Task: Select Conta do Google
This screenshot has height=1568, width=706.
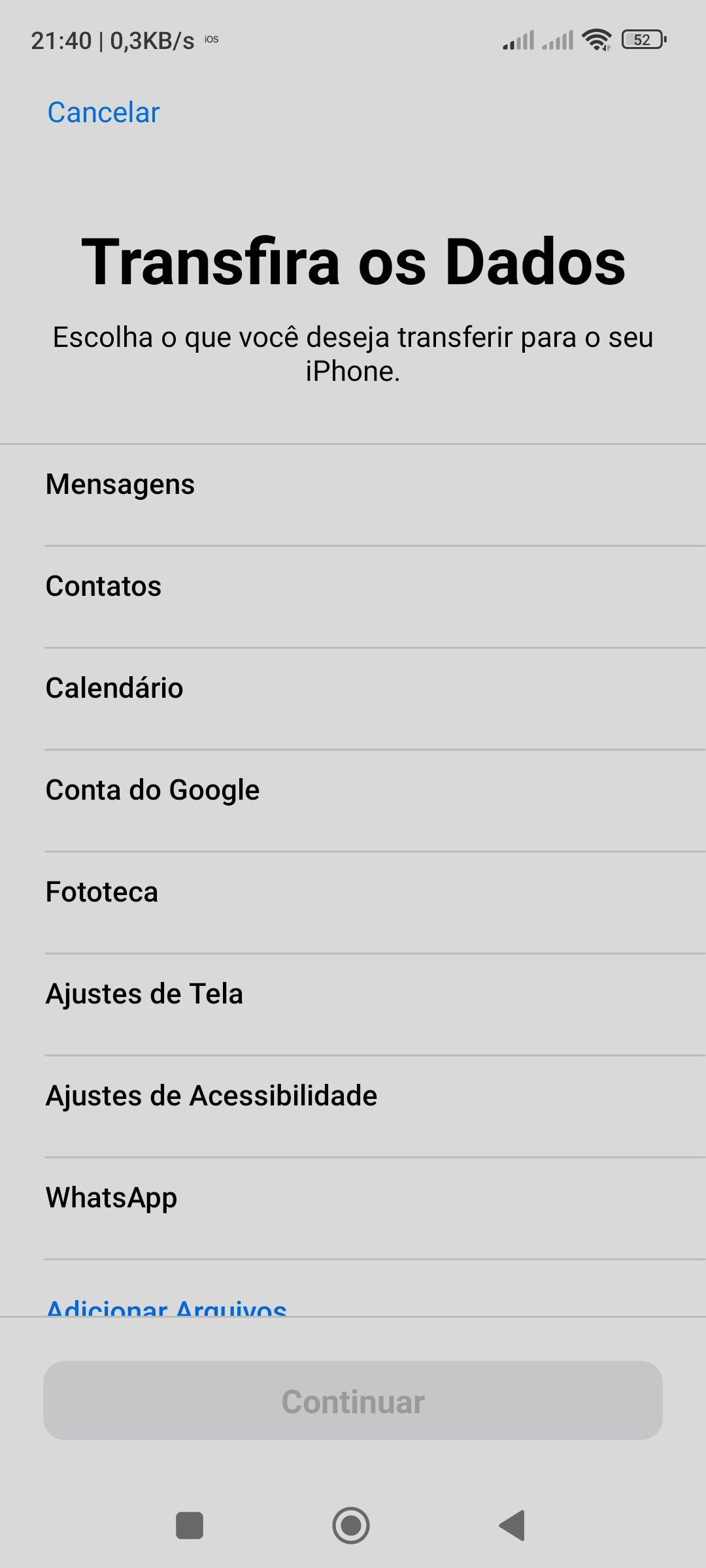Action: click(x=353, y=801)
